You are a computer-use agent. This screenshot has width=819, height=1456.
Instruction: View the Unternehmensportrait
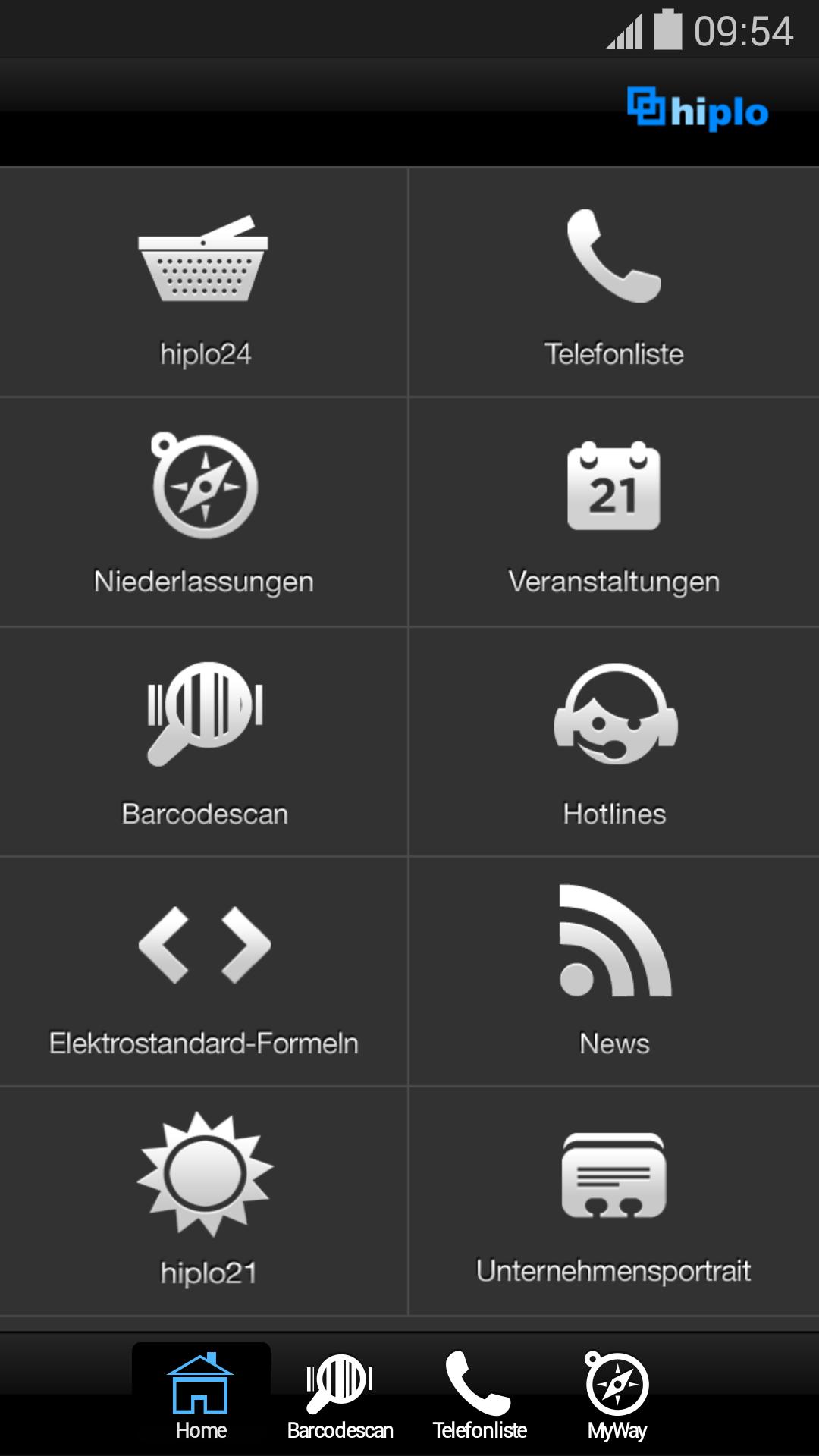tap(614, 1202)
